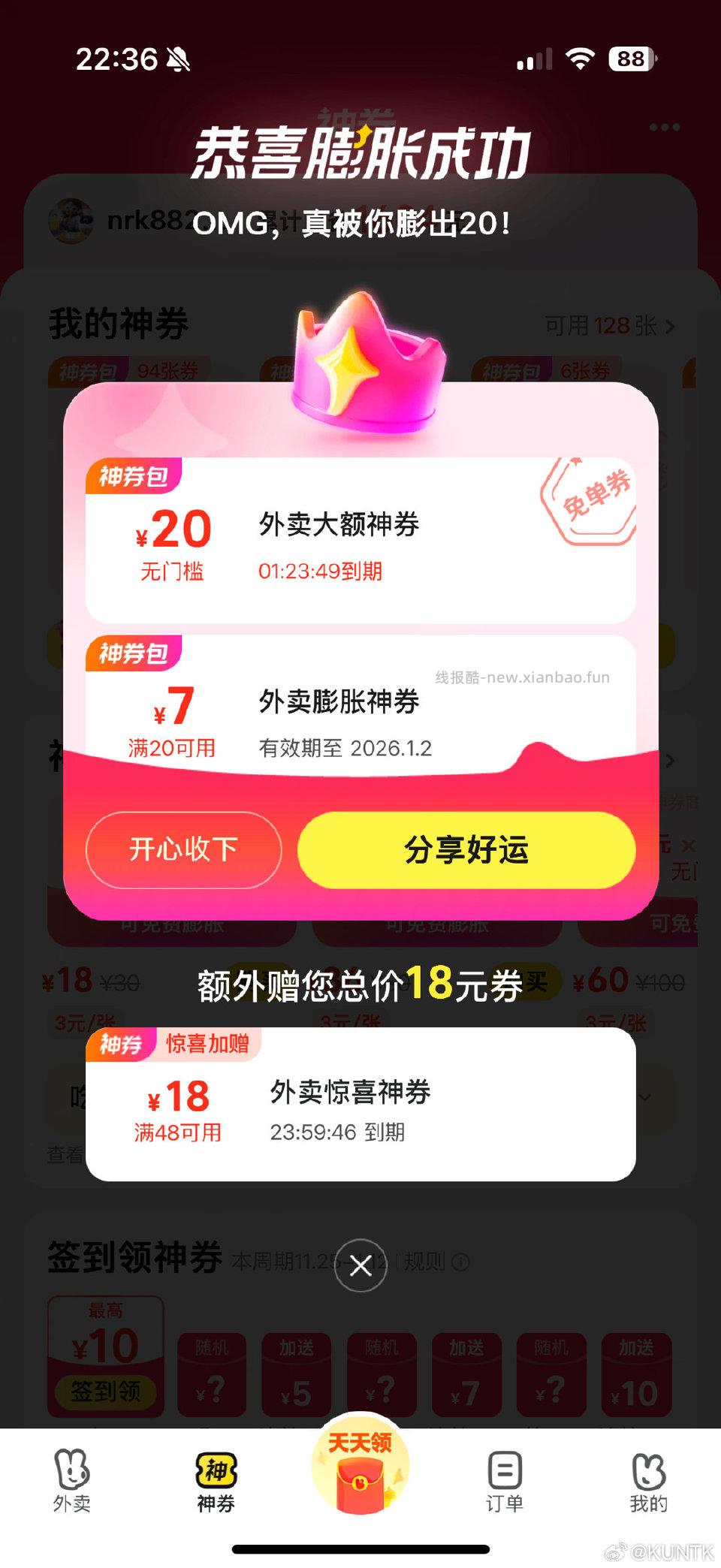Expand the chevron on the 吃 coupon row
This screenshot has width=721, height=1568.
click(x=644, y=1096)
